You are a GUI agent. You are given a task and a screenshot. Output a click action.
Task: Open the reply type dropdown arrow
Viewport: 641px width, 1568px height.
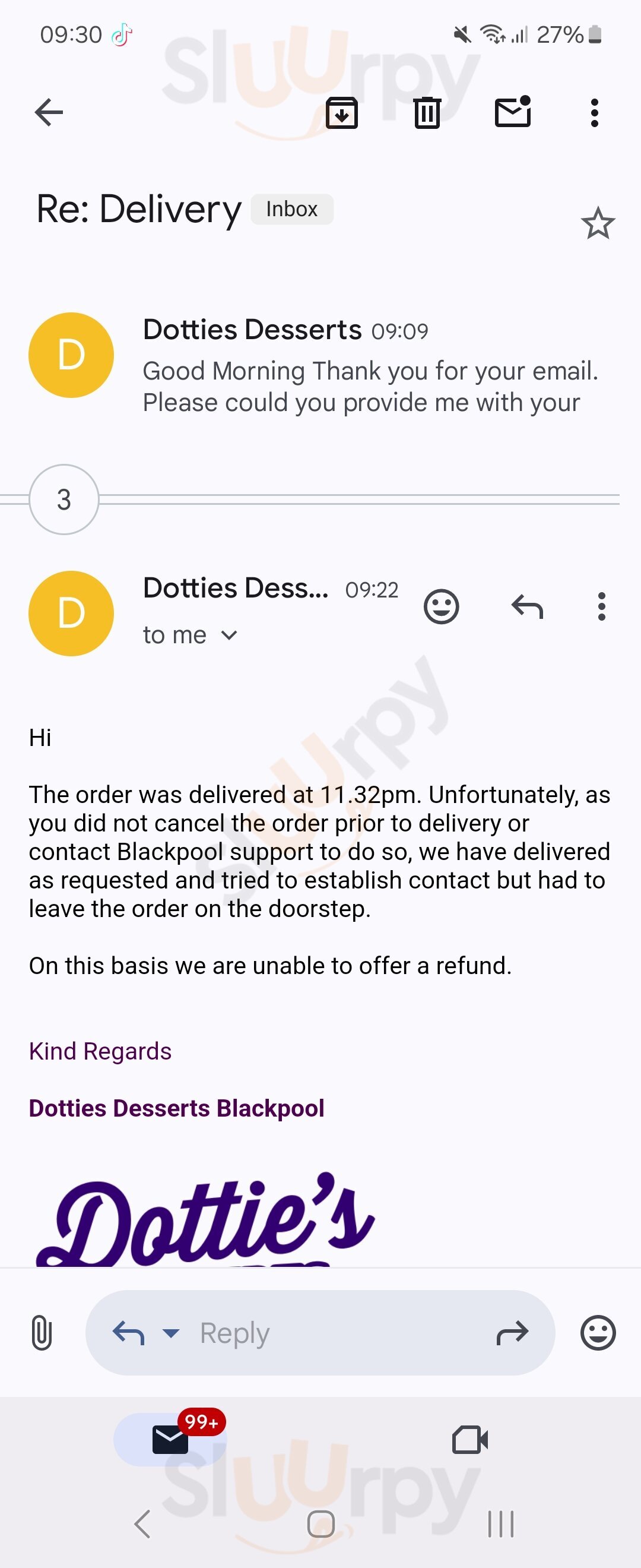(171, 1333)
